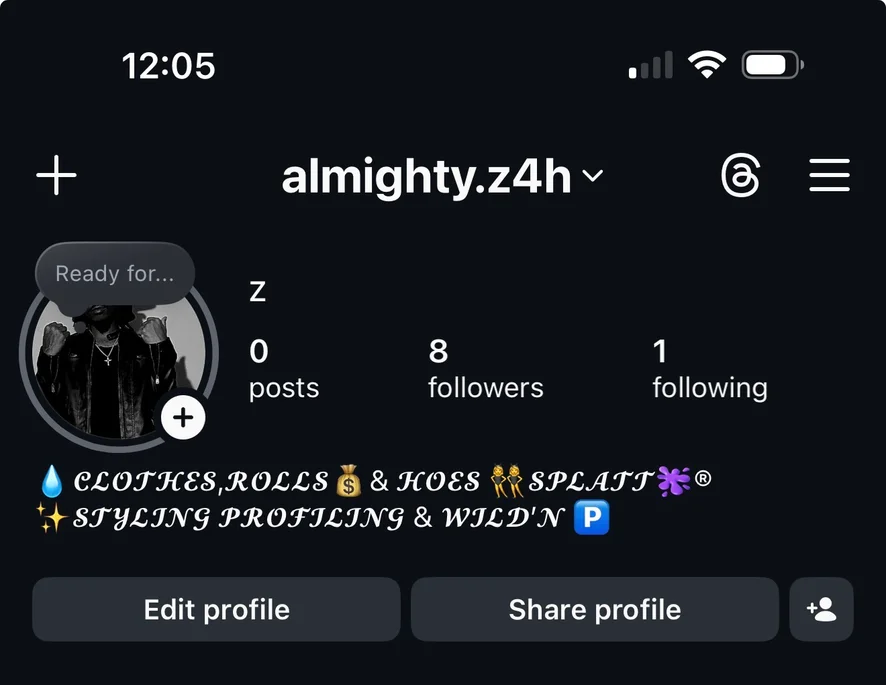
Task: Add a story via profile picture plus
Action: click(183, 418)
